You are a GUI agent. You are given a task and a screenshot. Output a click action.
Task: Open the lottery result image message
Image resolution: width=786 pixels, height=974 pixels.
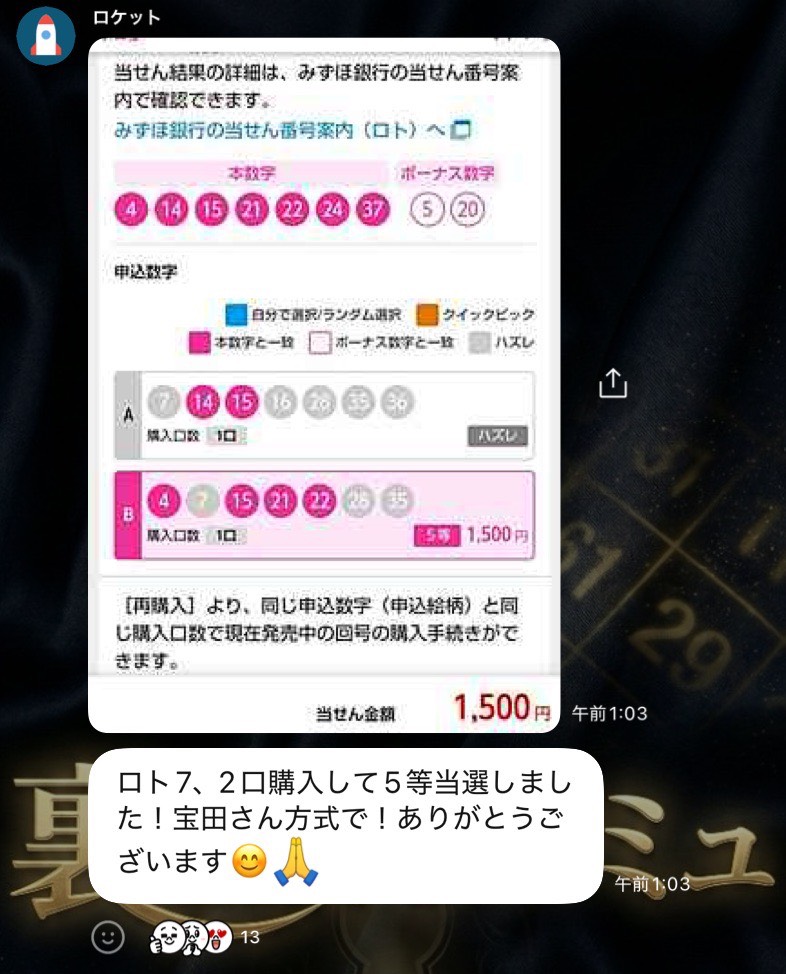[323, 385]
